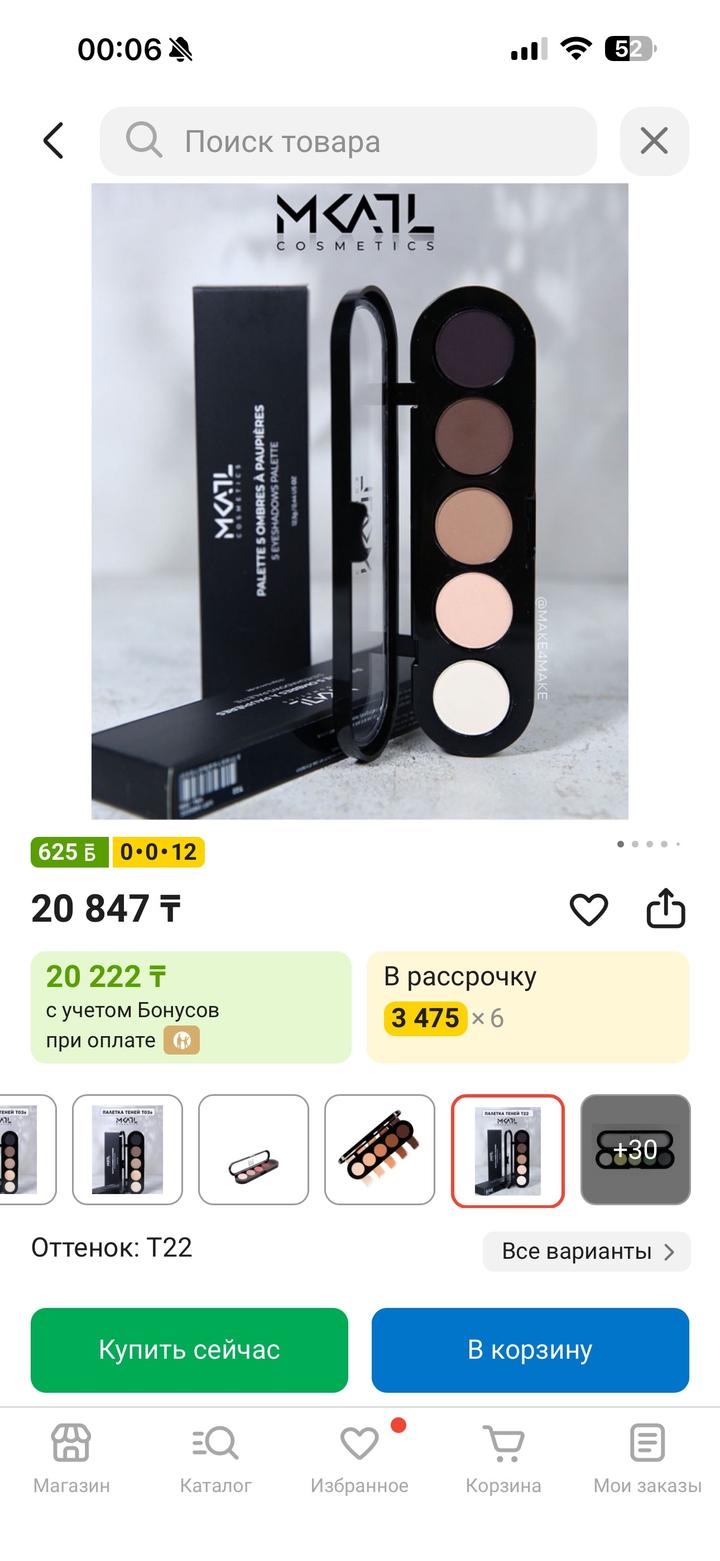Select the T22 shade thumbnail

click(507, 1150)
